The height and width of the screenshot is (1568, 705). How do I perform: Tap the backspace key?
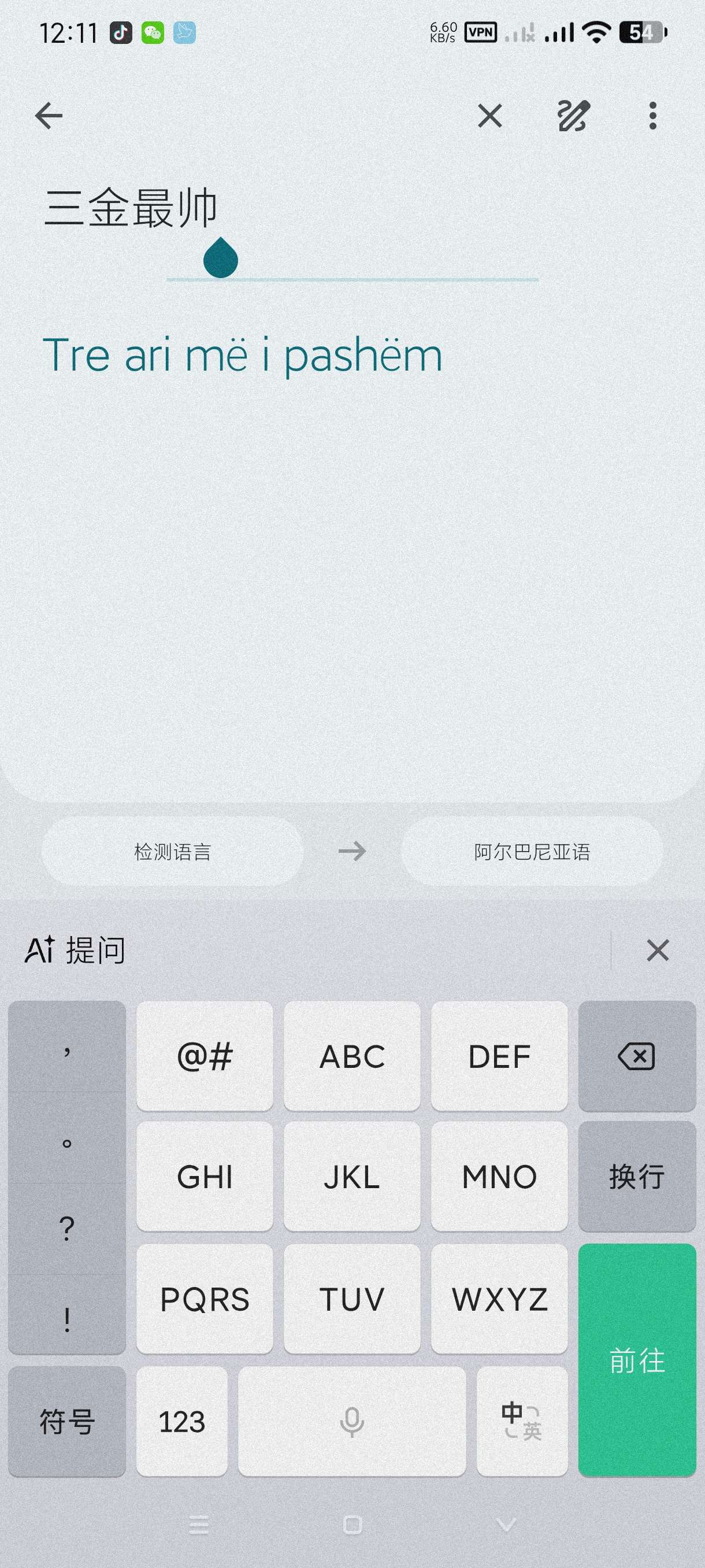[636, 1056]
